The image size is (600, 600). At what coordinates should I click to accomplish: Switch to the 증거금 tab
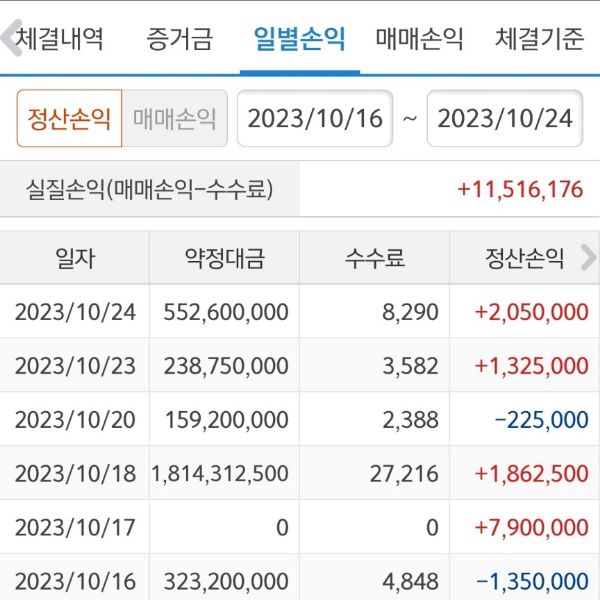179,40
